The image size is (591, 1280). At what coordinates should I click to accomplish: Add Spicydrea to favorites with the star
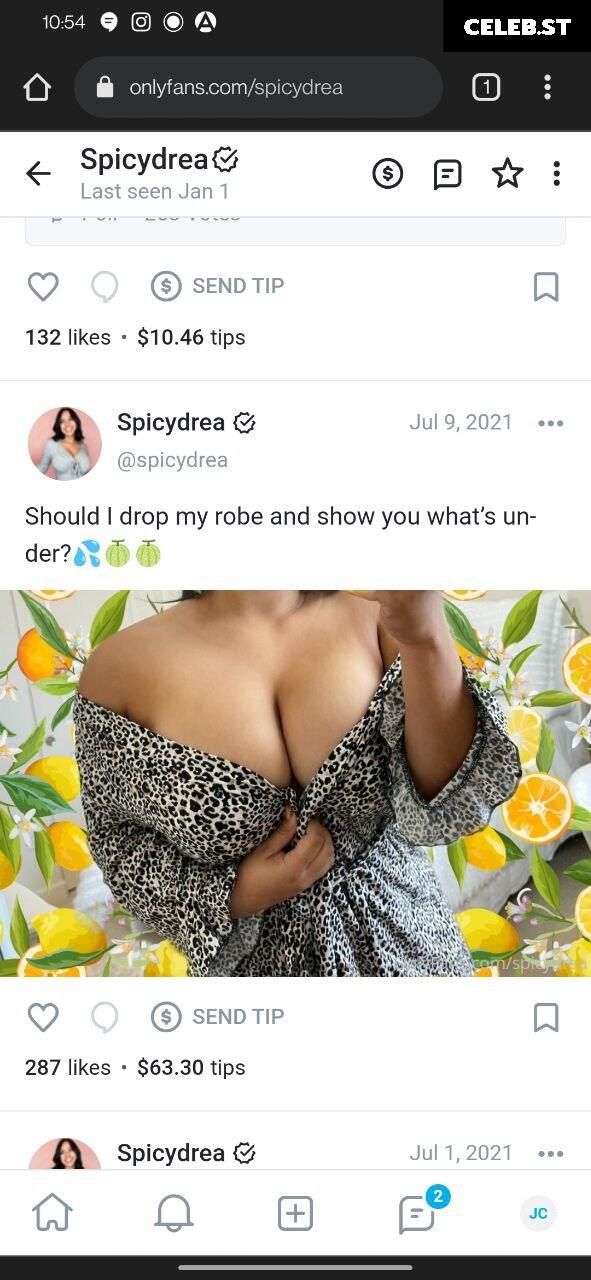coord(508,174)
